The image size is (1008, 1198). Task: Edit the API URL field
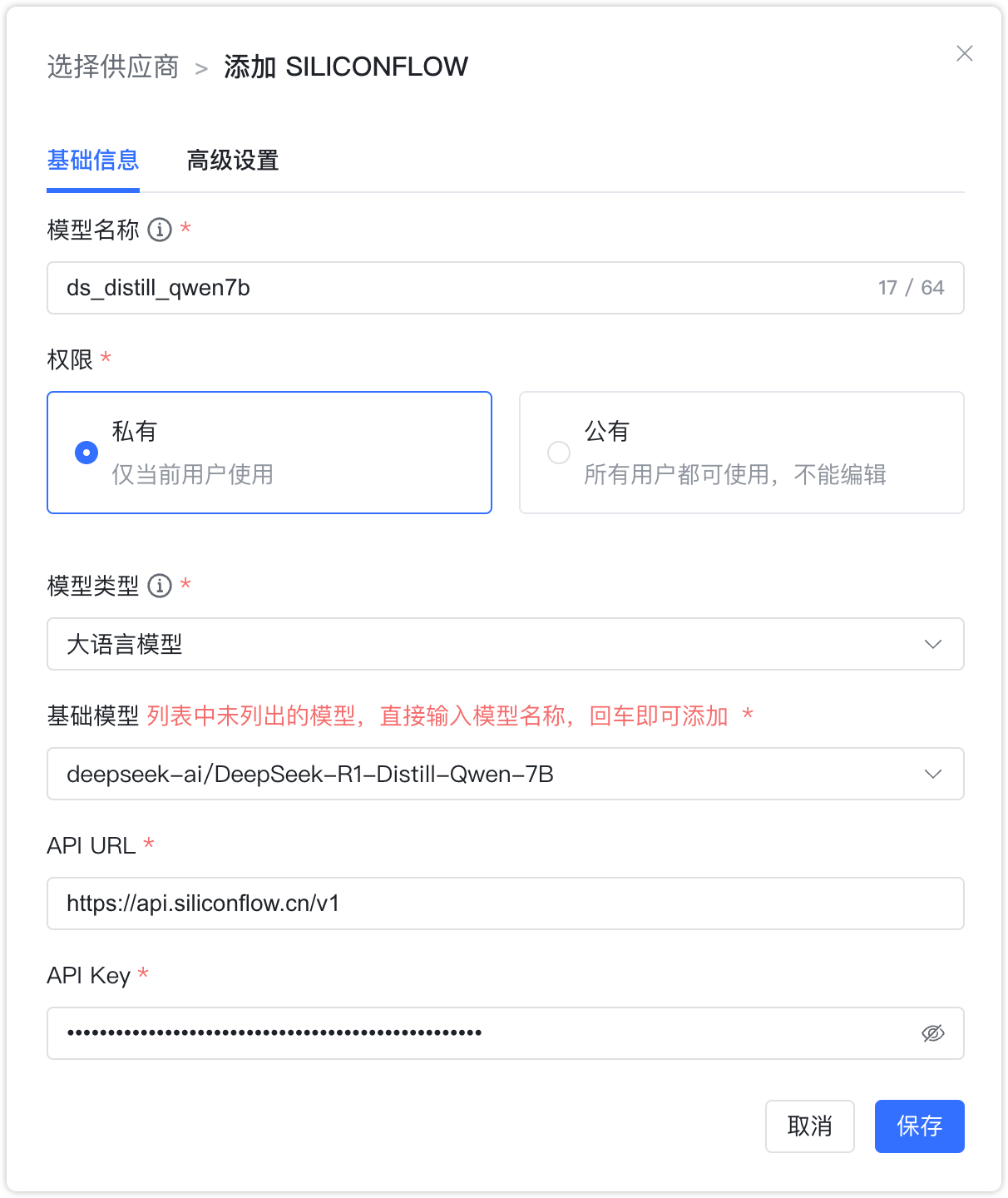pyautogui.click(x=505, y=903)
